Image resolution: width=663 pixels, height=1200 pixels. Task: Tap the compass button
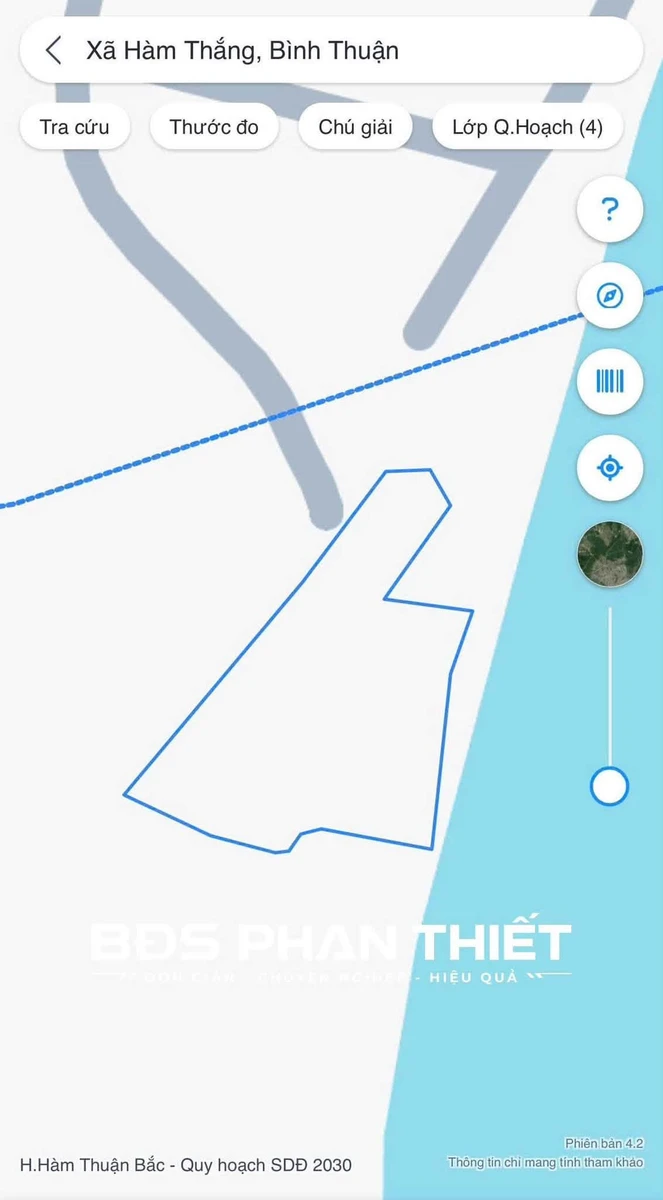[x=610, y=296]
